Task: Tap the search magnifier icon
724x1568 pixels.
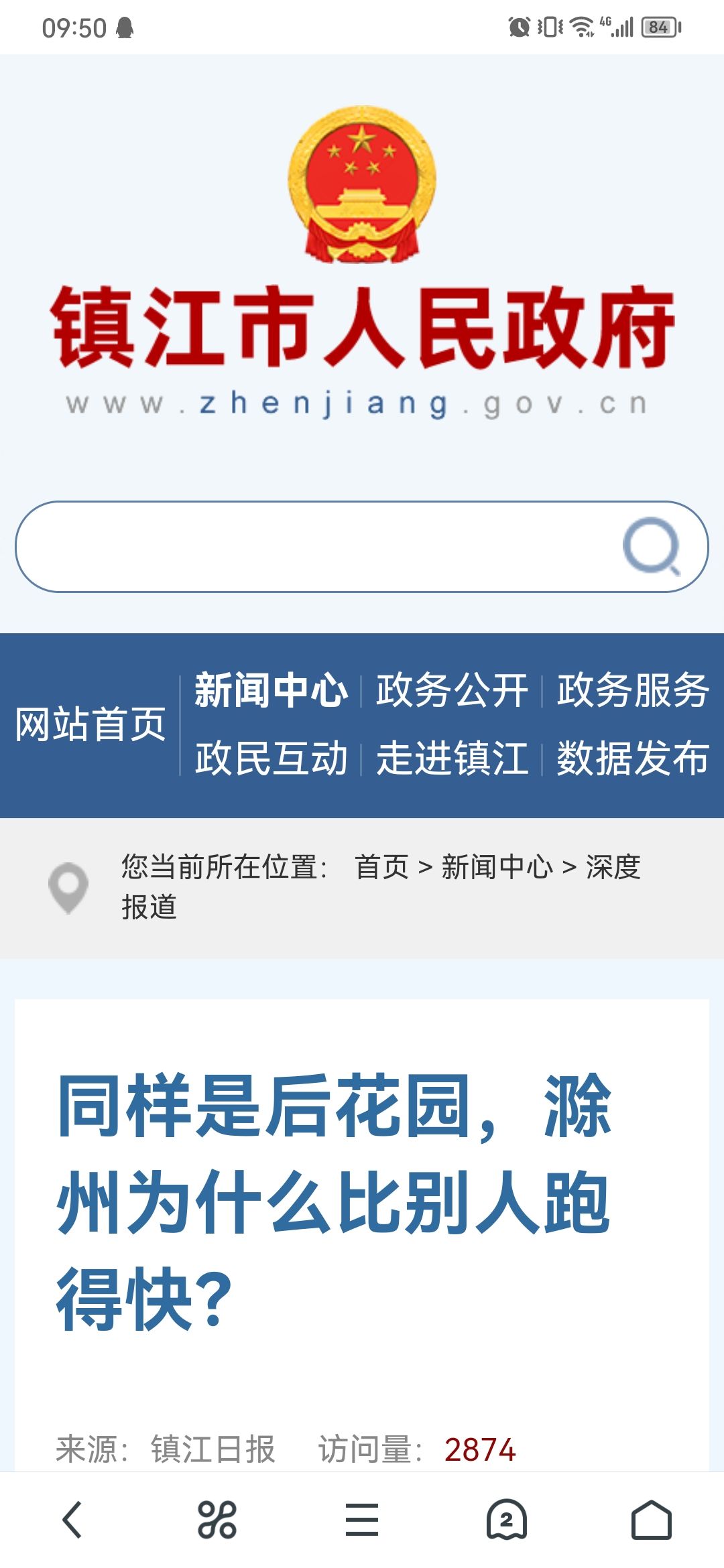Action: (652, 546)
